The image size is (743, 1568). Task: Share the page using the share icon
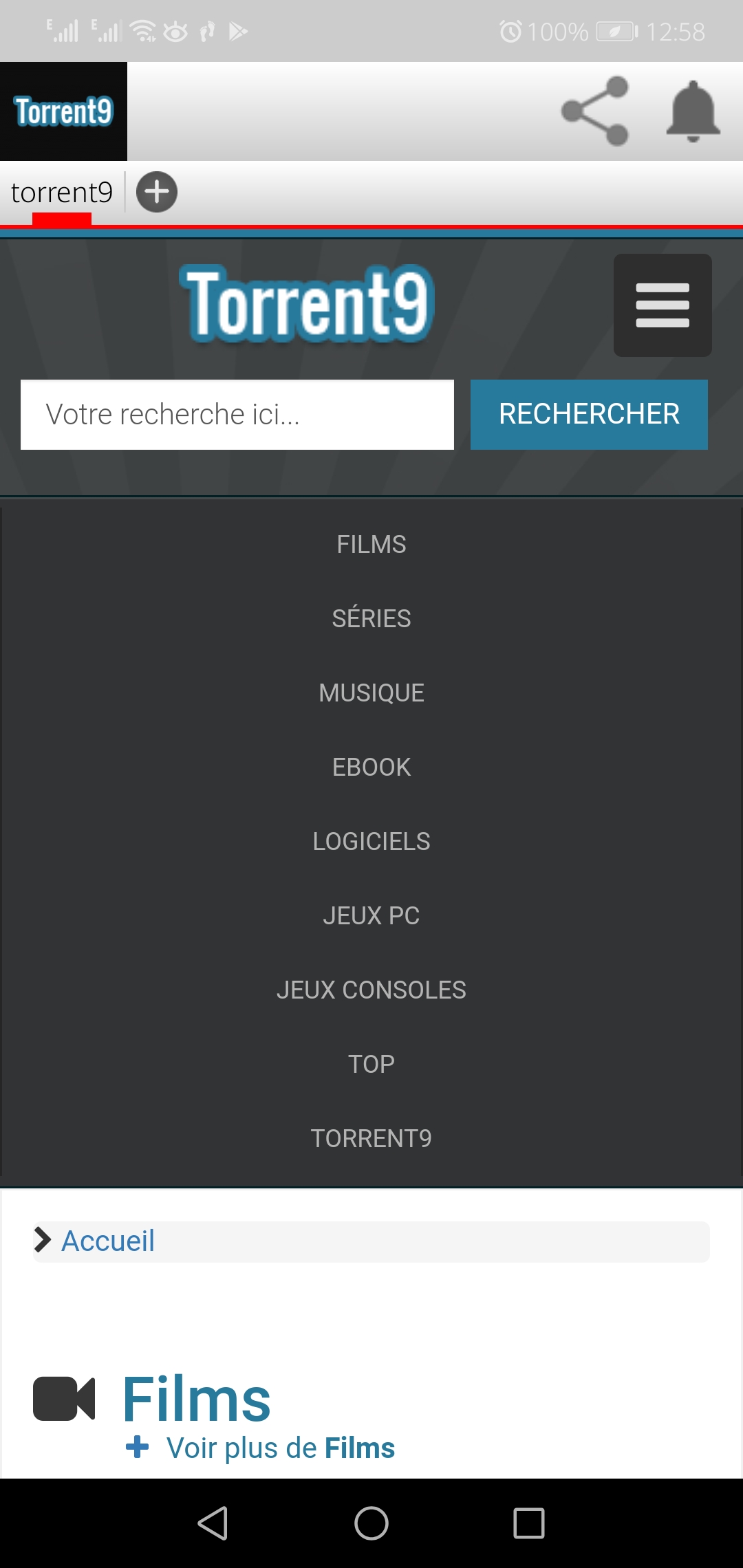595,111
